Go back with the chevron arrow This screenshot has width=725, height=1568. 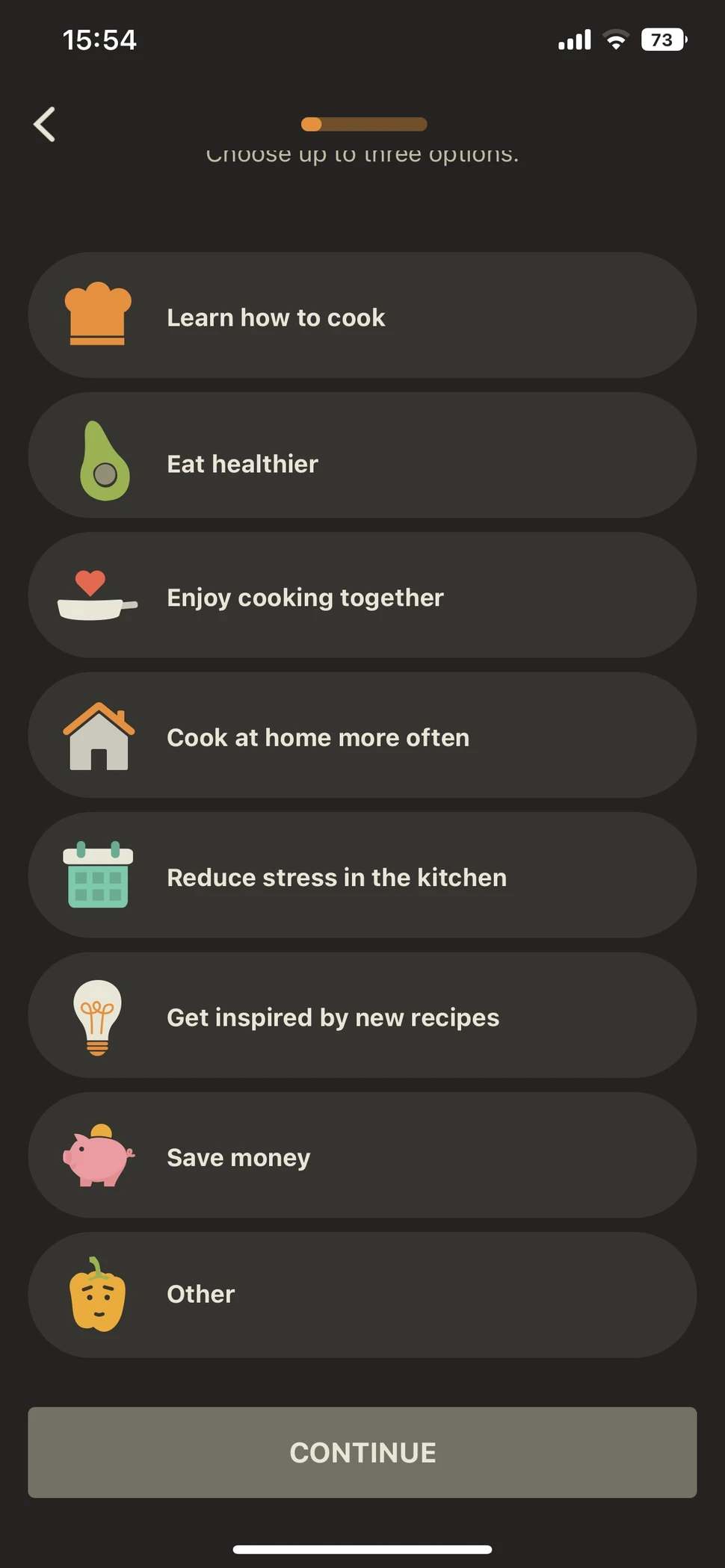(x=45, y=123)
